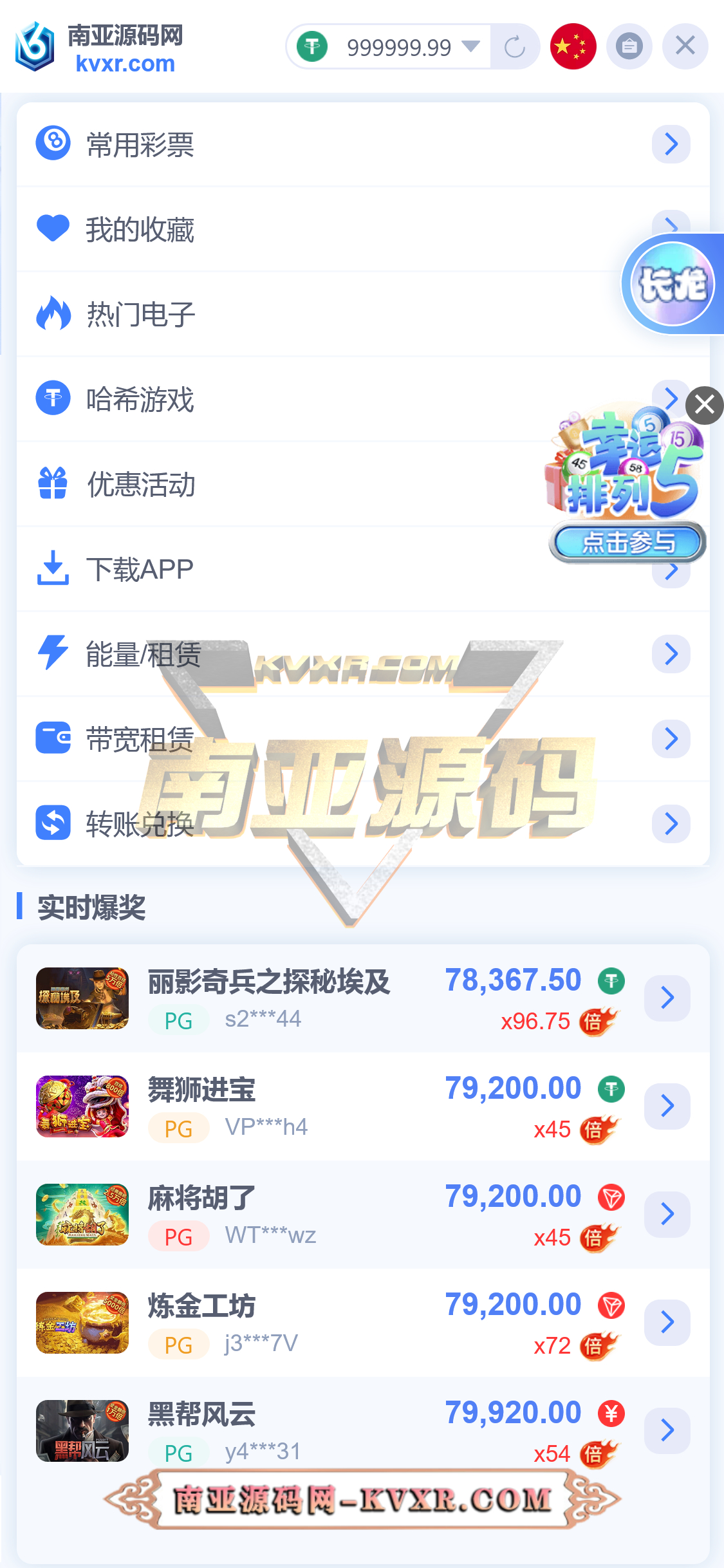The height and width of the screenshot is (1568, 724).
Task: Open the messages icon in the header
Action: pos(629,46)
